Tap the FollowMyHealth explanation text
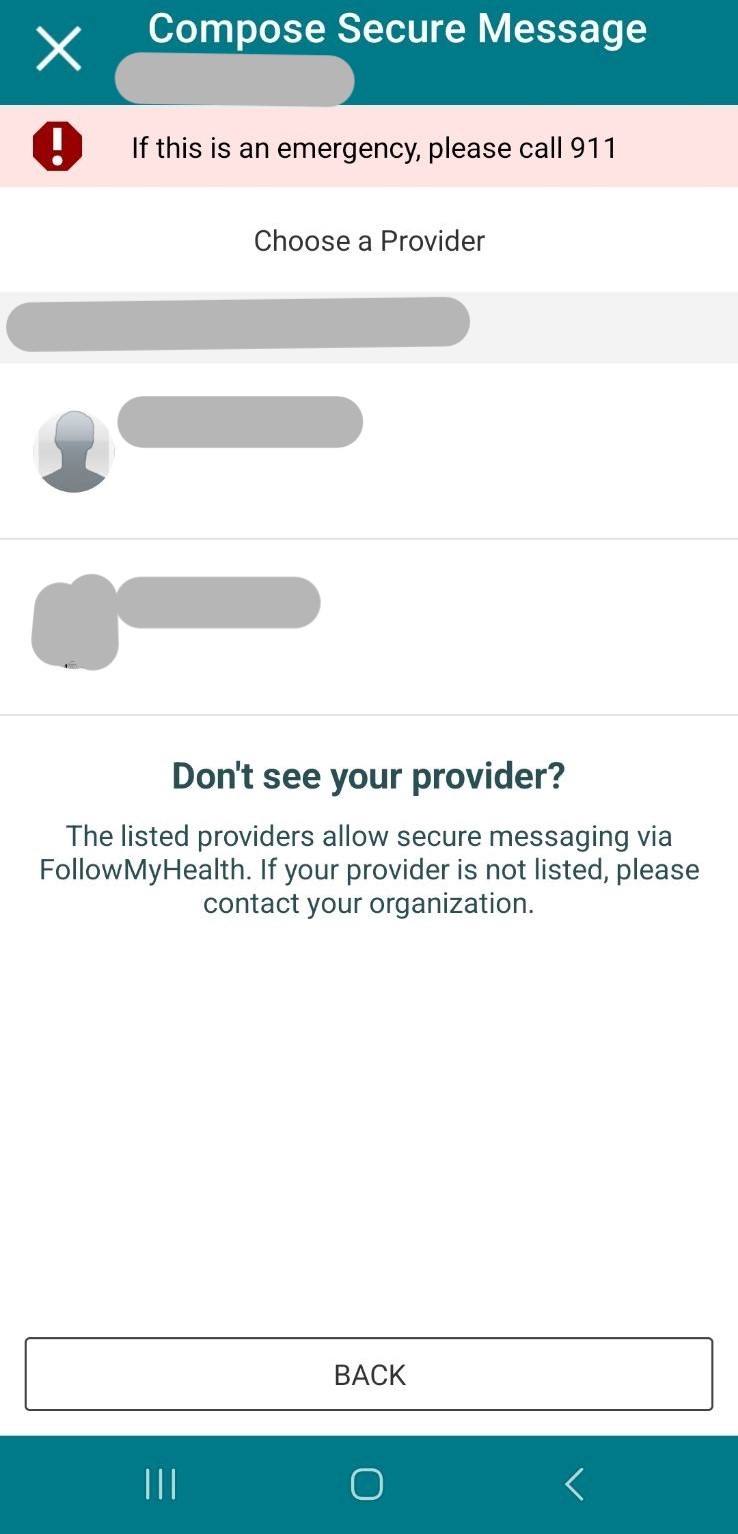The width and height of the screenshot is (738, 1534). [x=369, y=868]
